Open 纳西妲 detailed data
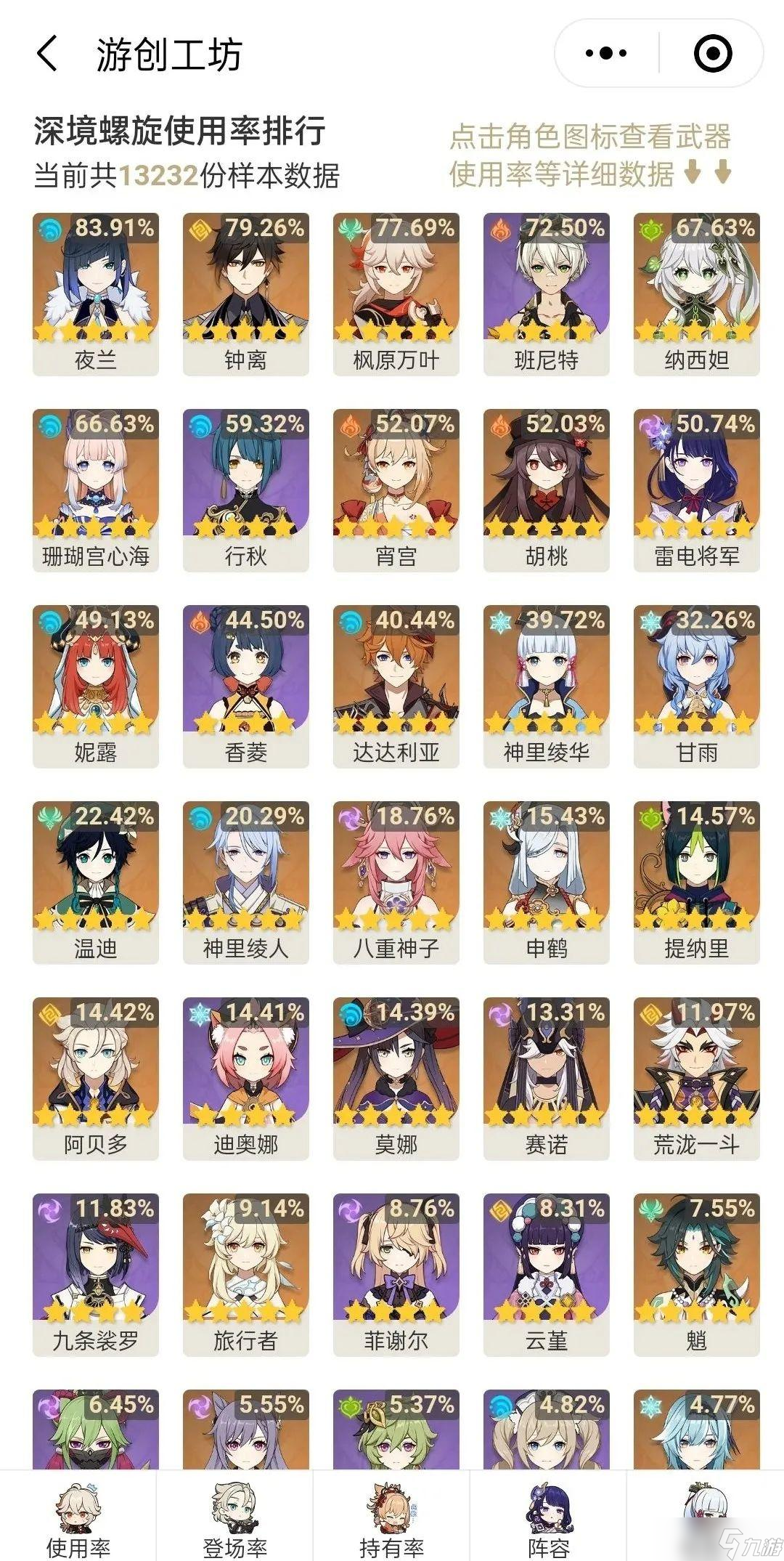The height and width of the screenshot is (1561, 784). pos(696,294)
